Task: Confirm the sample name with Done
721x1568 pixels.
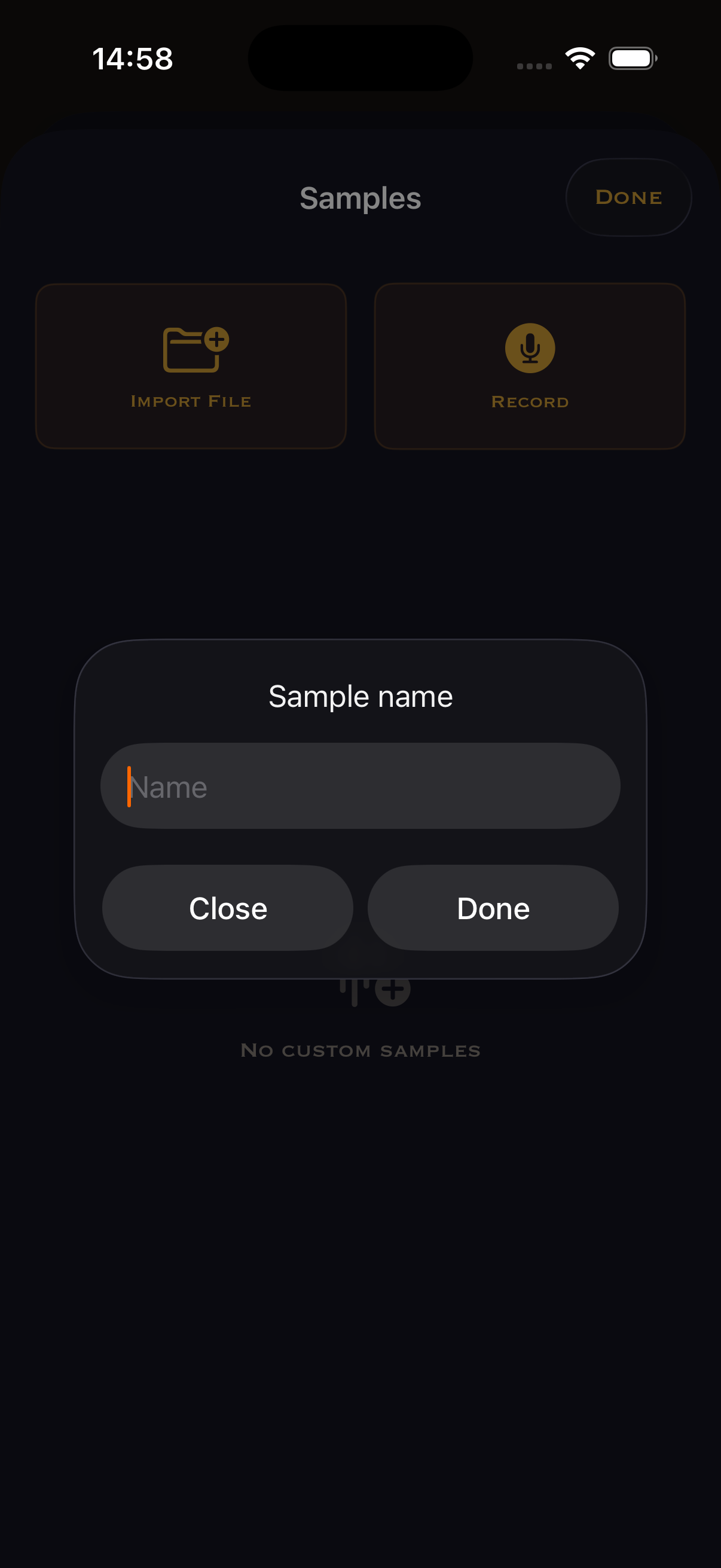Action: click(493, 908)
